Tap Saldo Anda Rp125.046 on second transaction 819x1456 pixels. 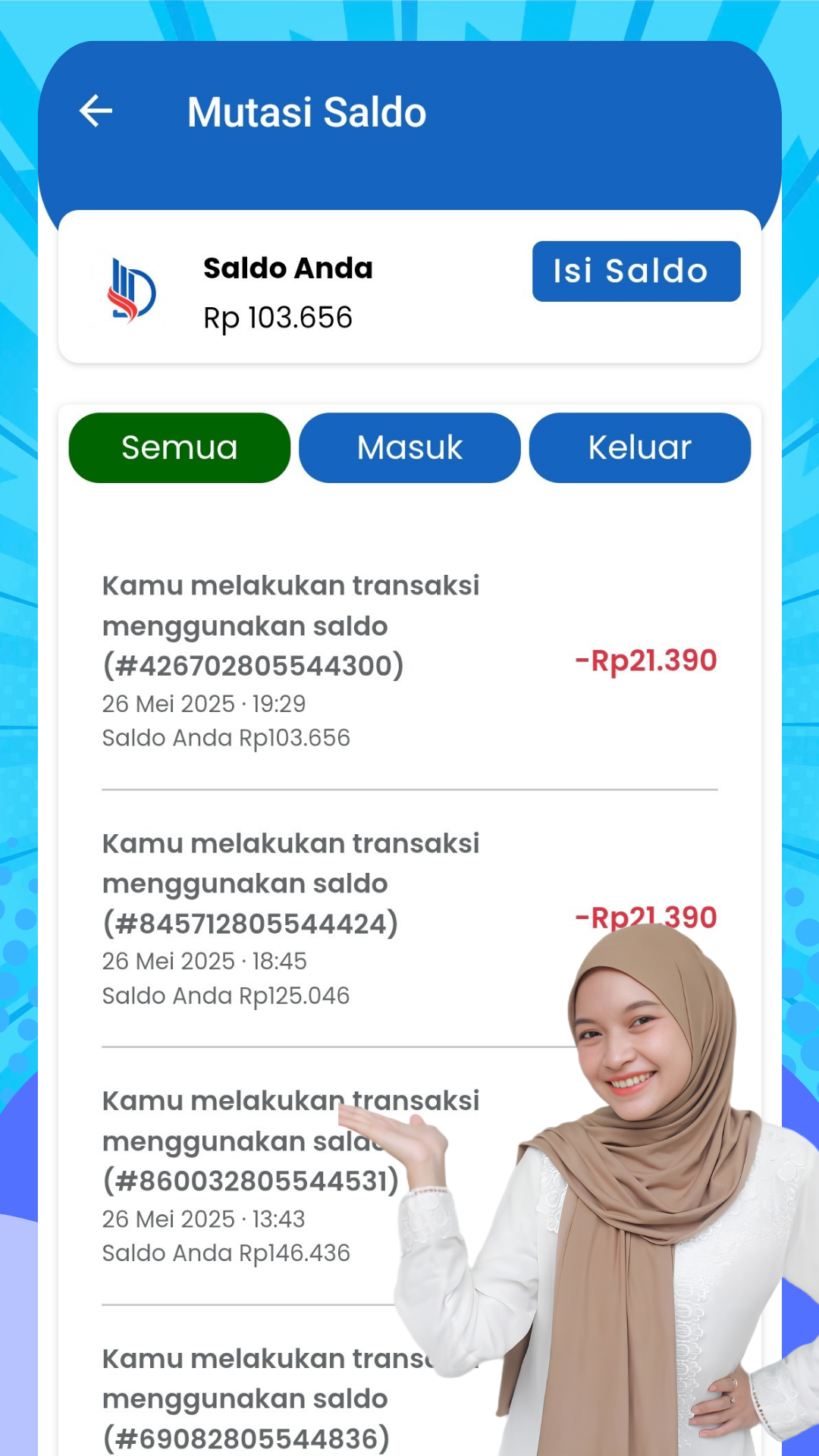(225, 995)
